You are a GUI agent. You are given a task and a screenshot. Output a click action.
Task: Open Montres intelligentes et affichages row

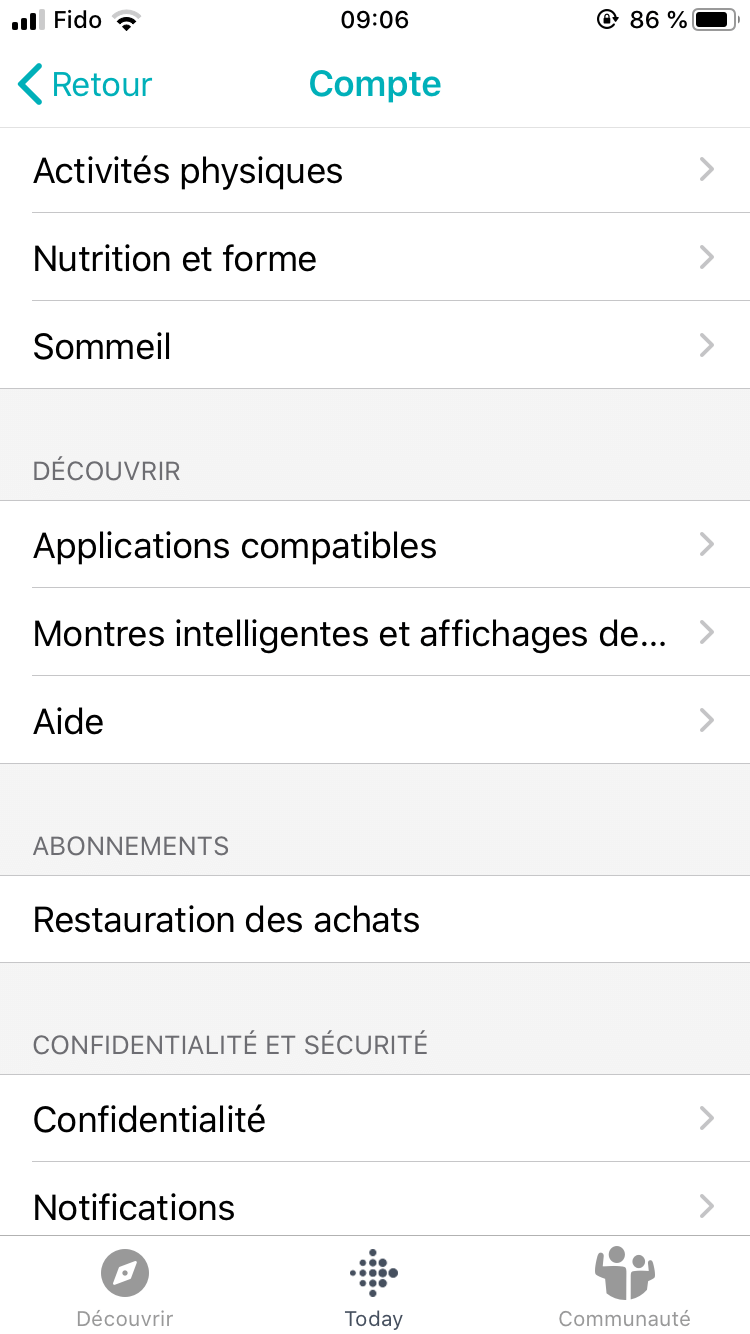(x=375, y=634)
